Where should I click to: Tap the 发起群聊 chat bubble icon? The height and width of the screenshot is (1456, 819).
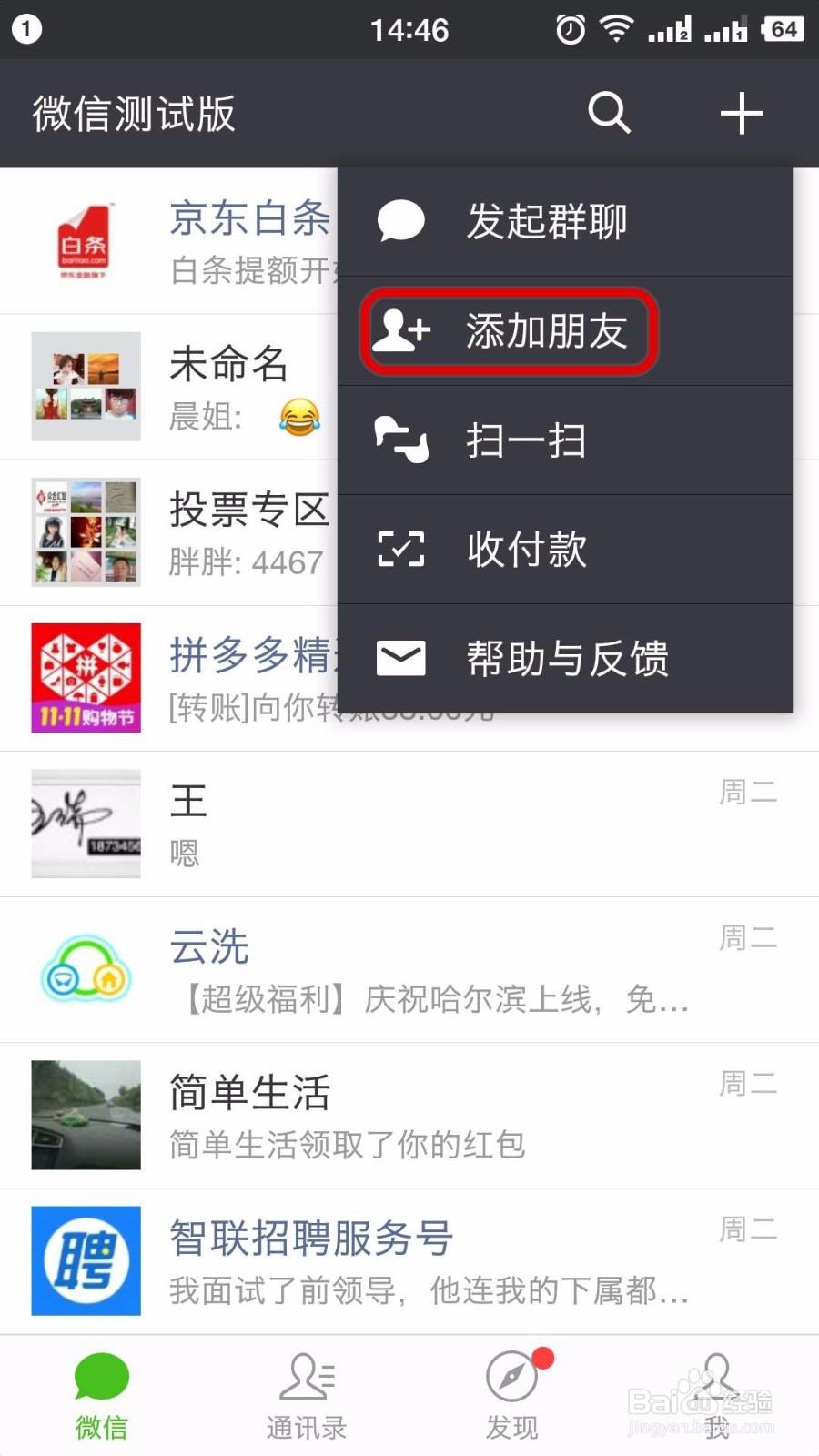tap(400, 220)
